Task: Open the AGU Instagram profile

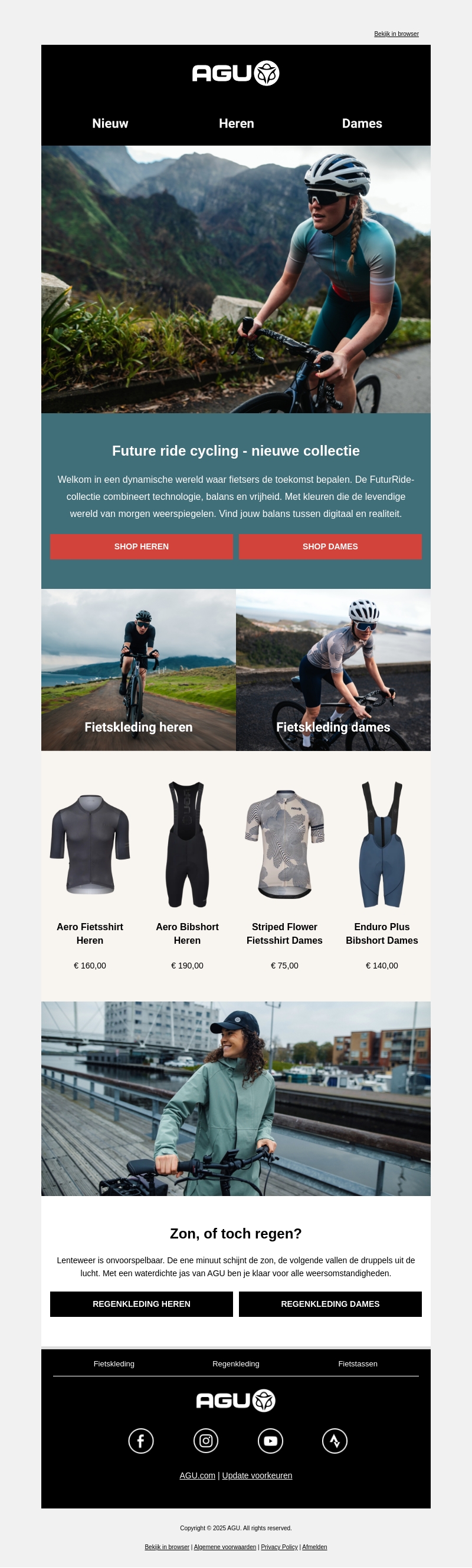Action: tap(206, 1441)
